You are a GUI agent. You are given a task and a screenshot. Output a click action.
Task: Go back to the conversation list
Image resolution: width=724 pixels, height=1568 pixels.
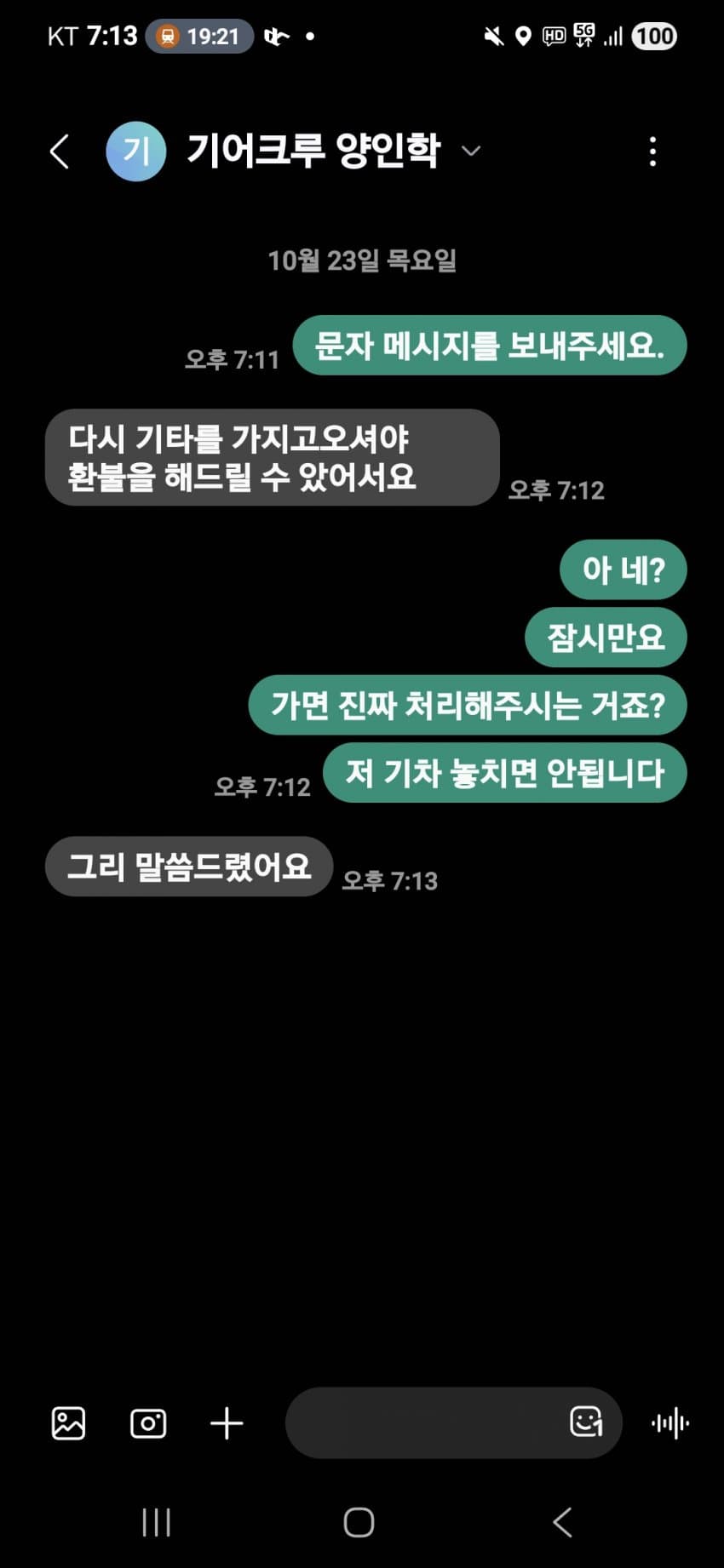click(59, 152)
